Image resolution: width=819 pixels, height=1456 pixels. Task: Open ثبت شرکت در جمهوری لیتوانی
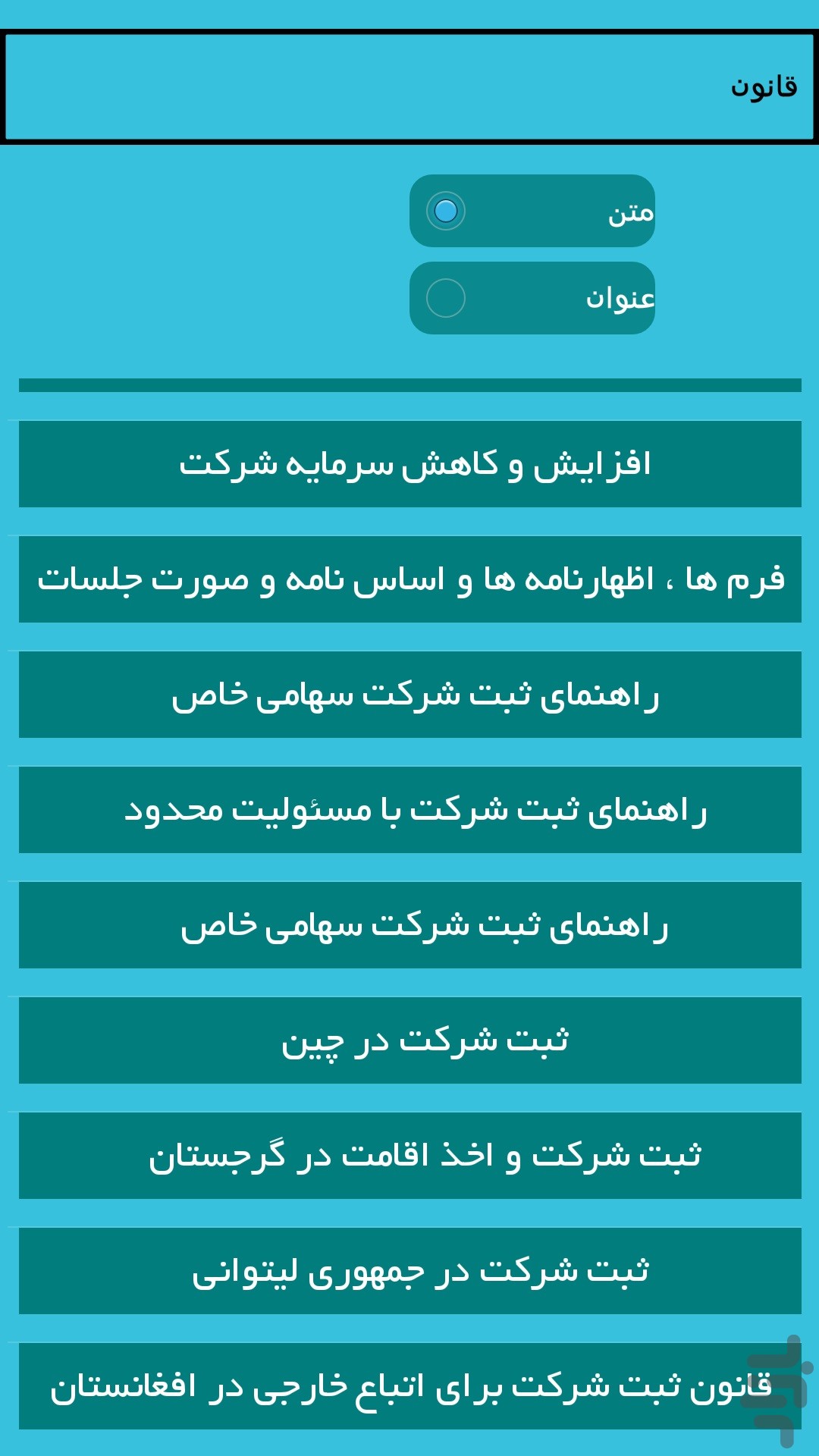pyautogui.click(x=410, y=1271)
